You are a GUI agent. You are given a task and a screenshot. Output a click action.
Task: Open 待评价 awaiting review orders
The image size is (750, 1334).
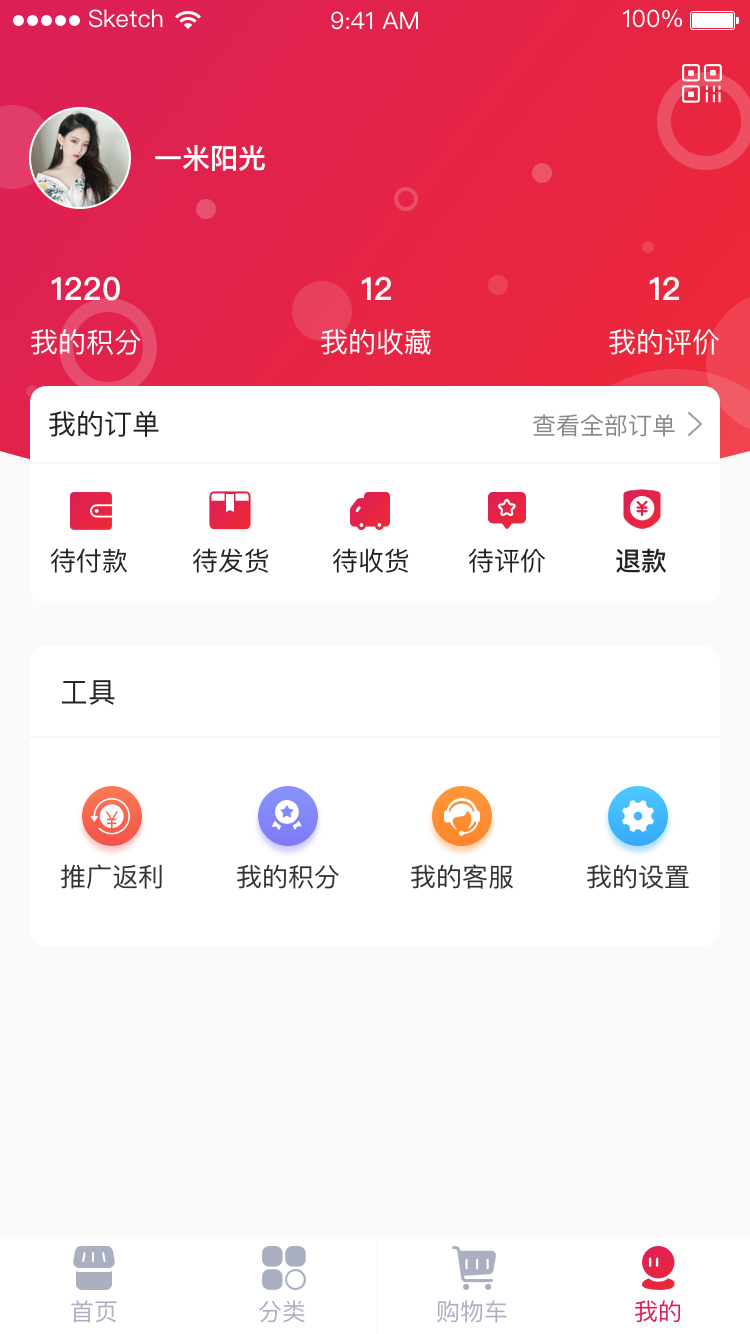tap(507, 532)
